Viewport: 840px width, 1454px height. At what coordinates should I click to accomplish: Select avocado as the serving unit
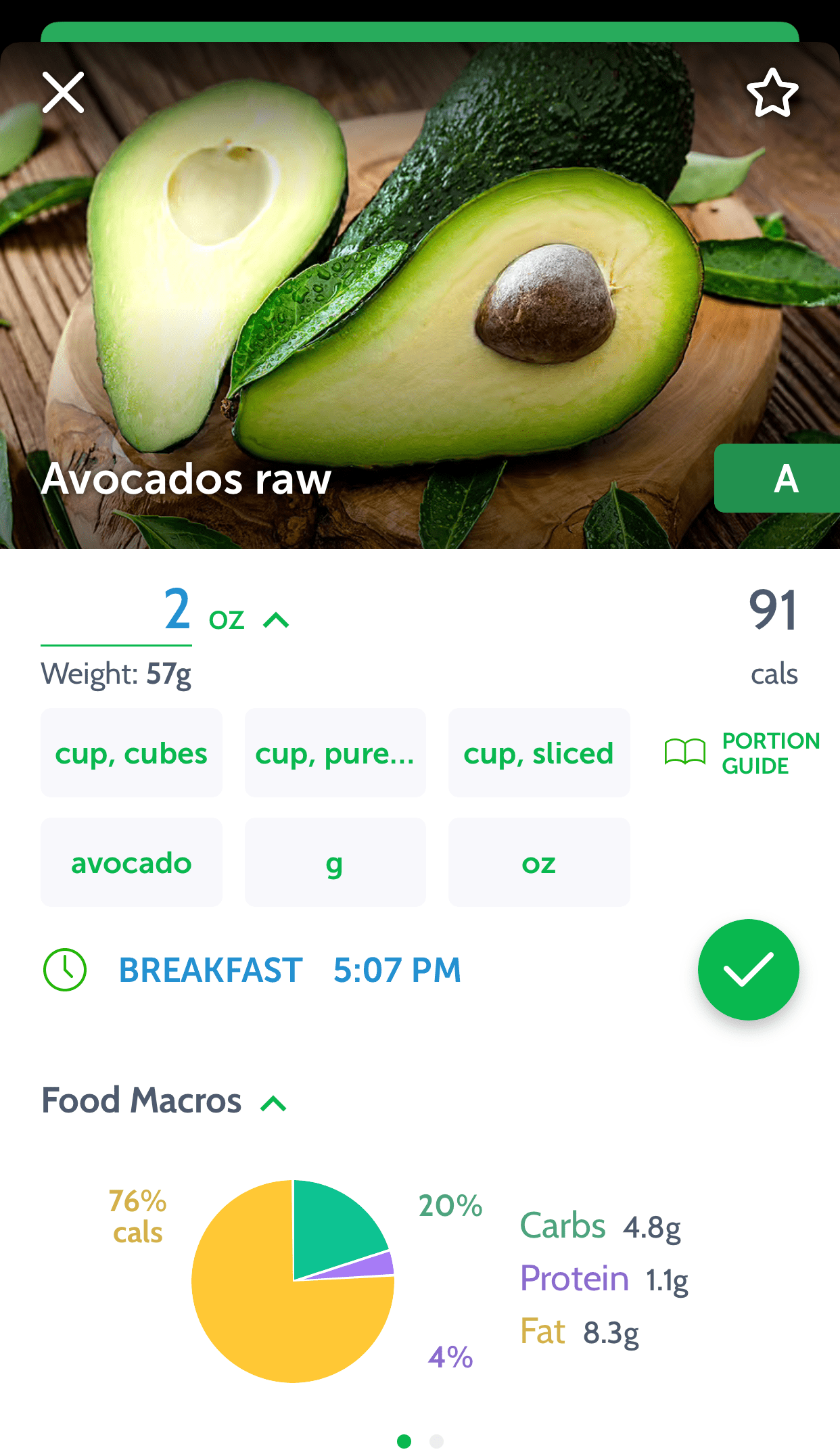131,863
